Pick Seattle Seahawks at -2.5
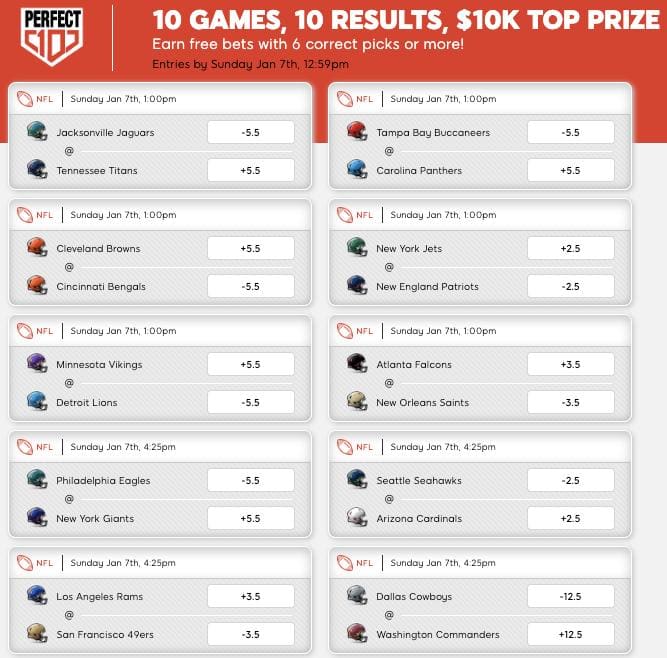 tap(570, 480)
